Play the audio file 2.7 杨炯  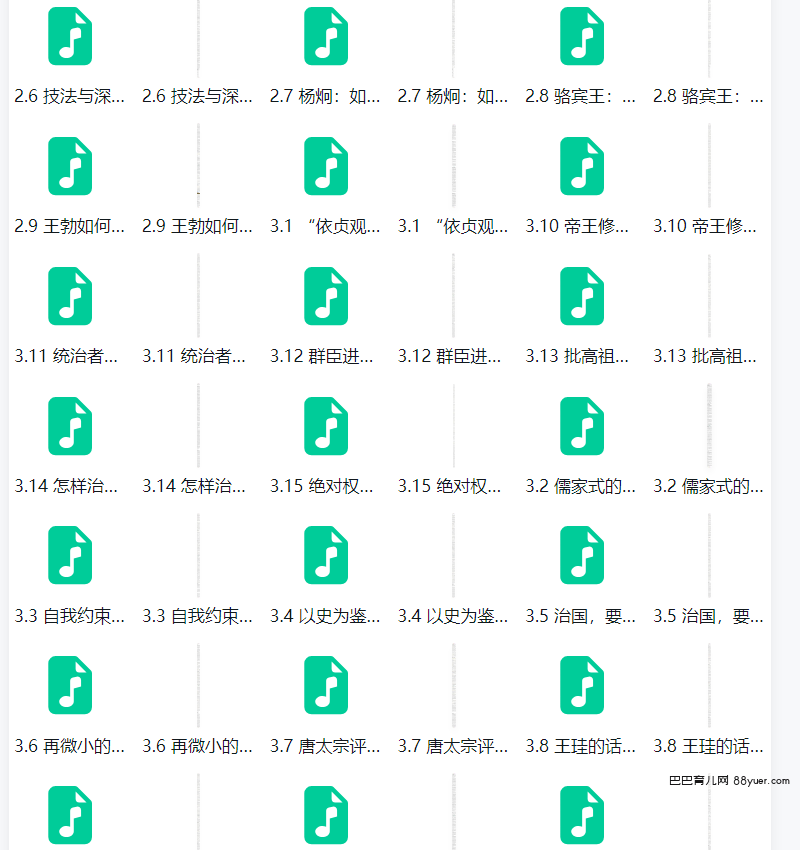(326, 36)
